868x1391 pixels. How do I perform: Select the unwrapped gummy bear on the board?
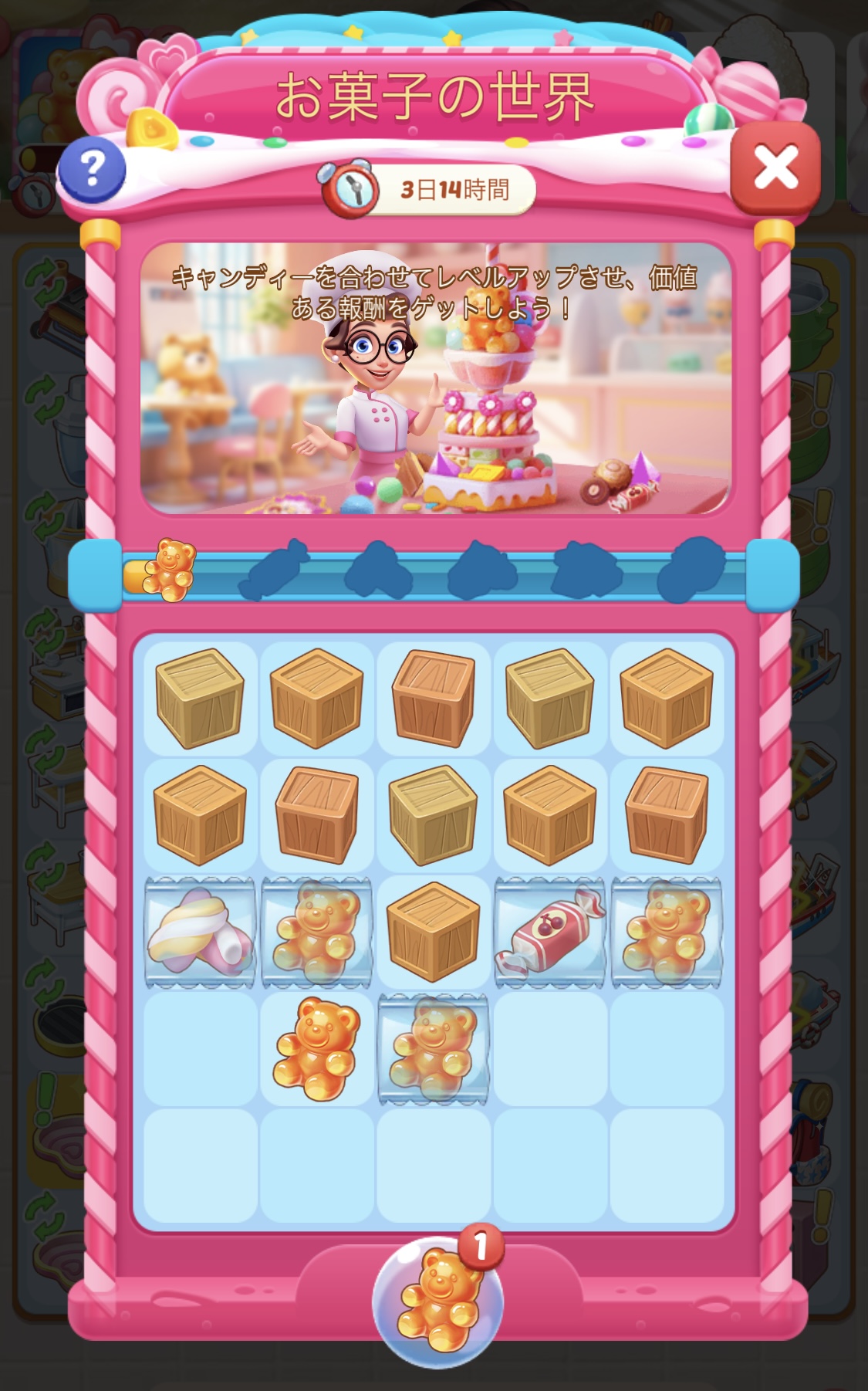point(317,1047)
